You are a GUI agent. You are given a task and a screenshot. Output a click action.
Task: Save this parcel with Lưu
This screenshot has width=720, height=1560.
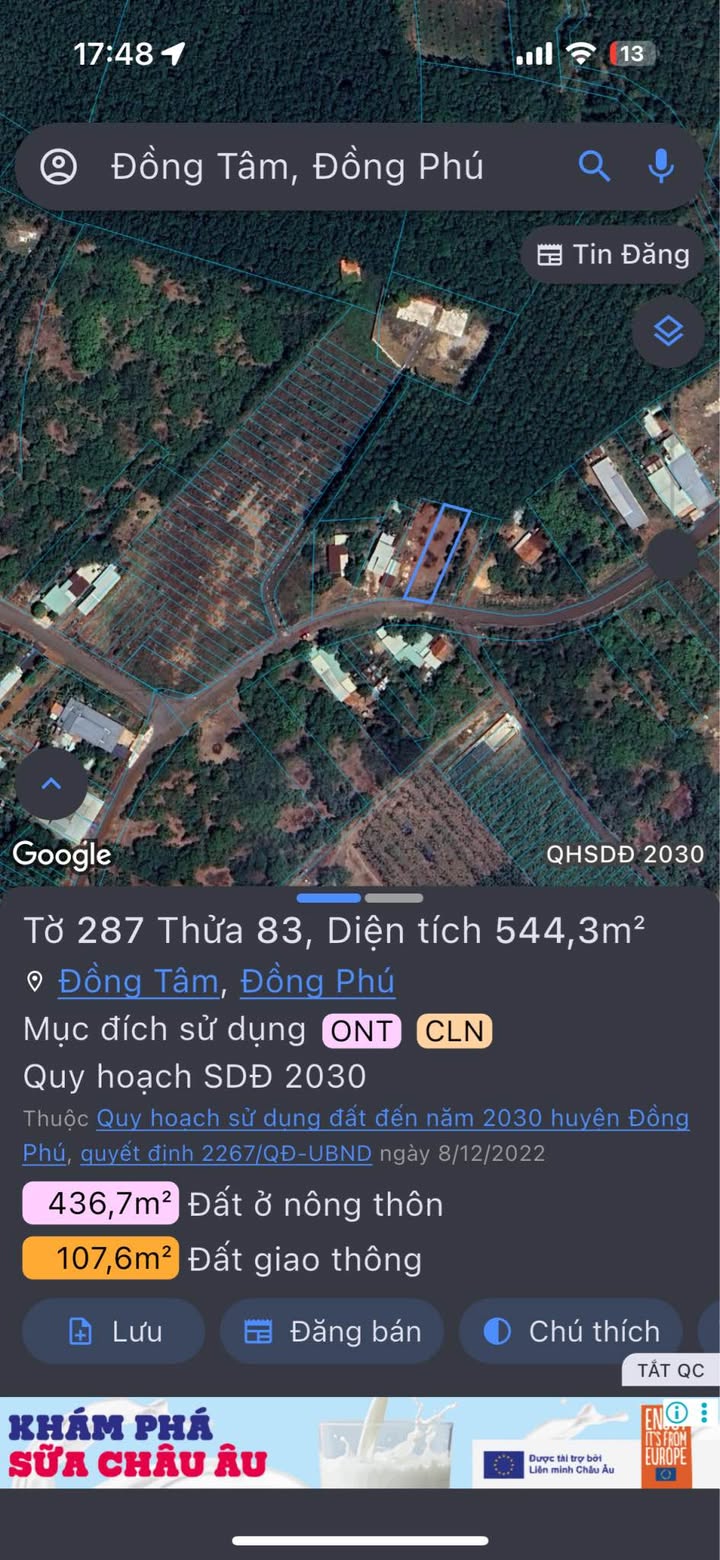113,1332
